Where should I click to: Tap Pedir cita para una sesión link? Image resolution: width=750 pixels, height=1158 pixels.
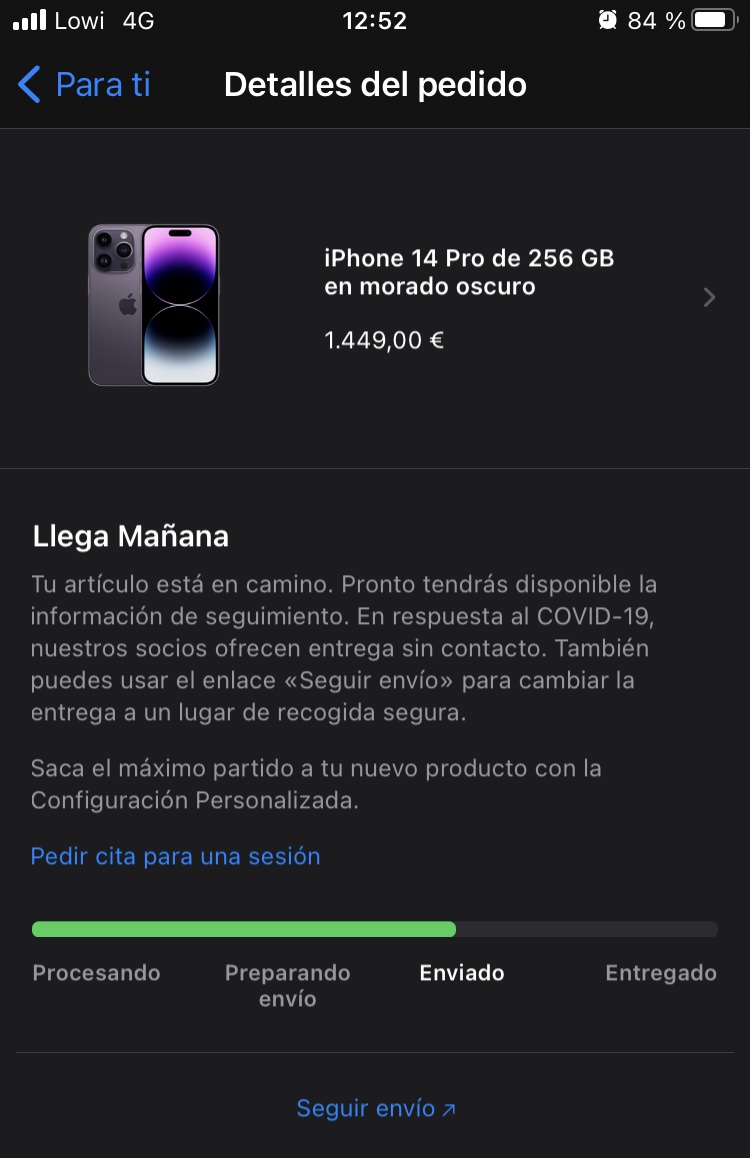click(x=175, y=856)
